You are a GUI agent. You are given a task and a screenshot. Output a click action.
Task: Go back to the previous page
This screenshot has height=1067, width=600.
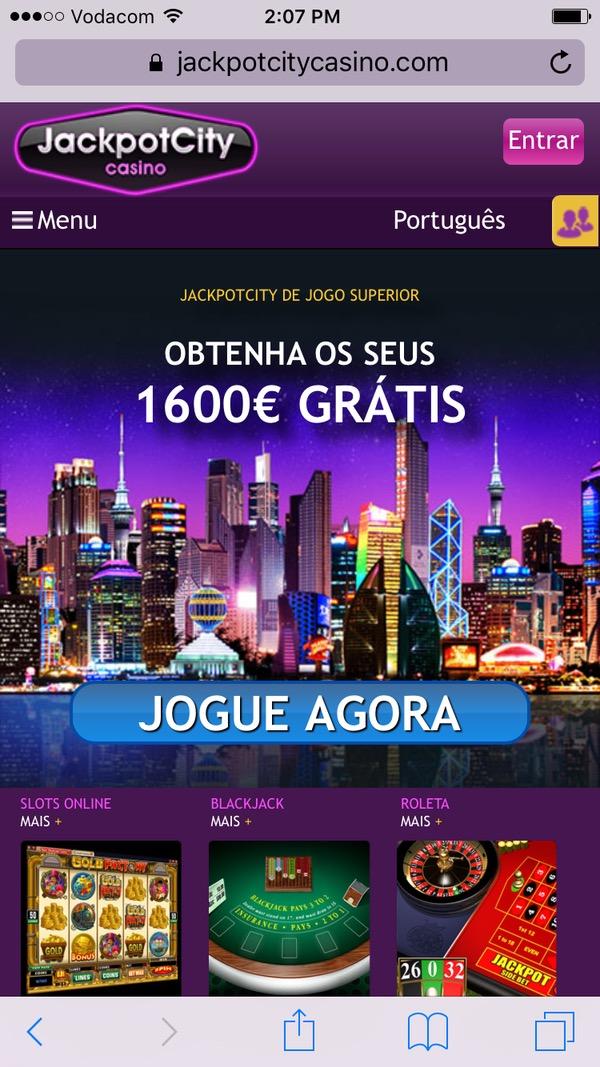[35, 1031]
